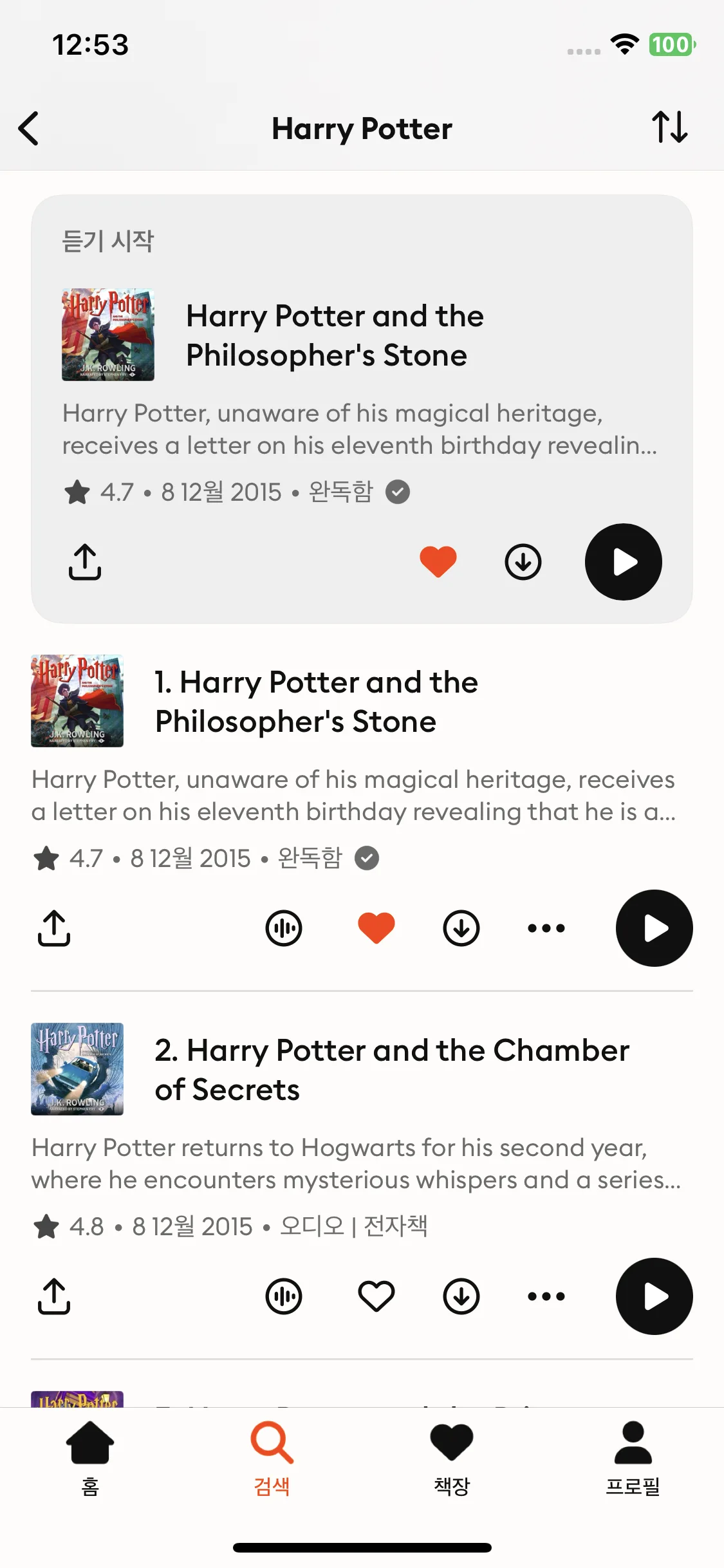724x1568 pixels.
Task: Change the sort order of the list
Action: click(x=669, y=127)
